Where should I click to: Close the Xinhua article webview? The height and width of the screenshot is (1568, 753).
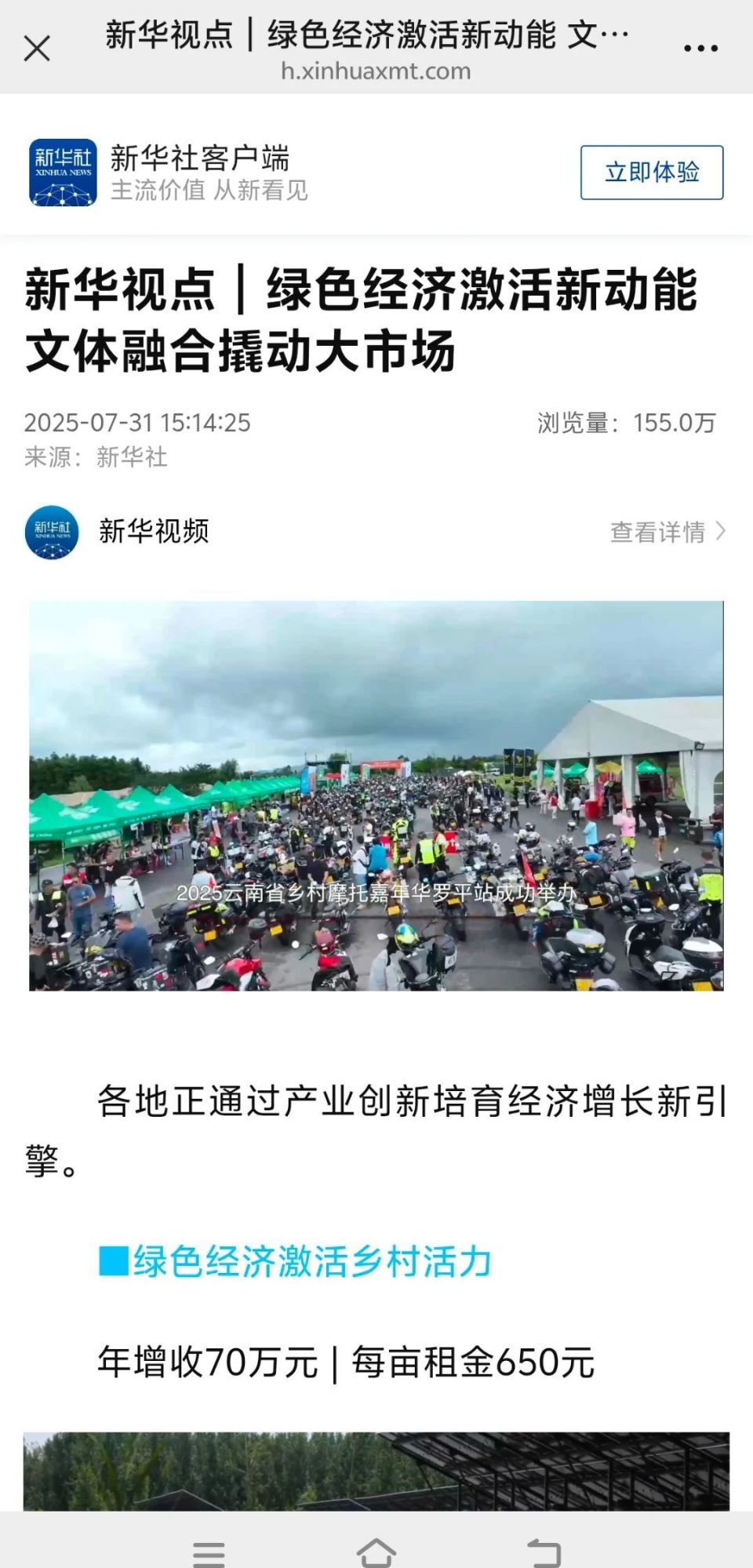coord(37,49)
